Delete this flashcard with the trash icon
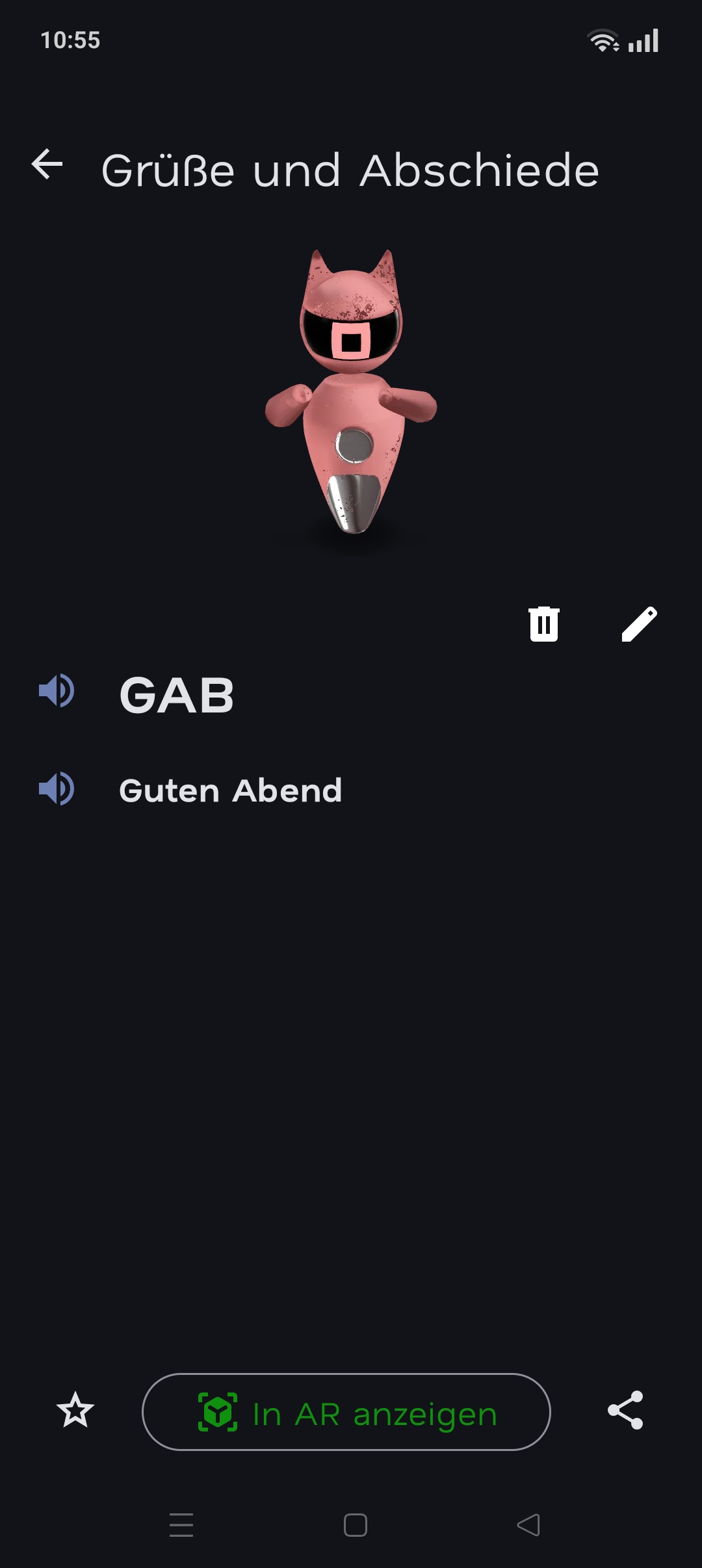This screenshot has height=1568, width=702. pos(544,624)
